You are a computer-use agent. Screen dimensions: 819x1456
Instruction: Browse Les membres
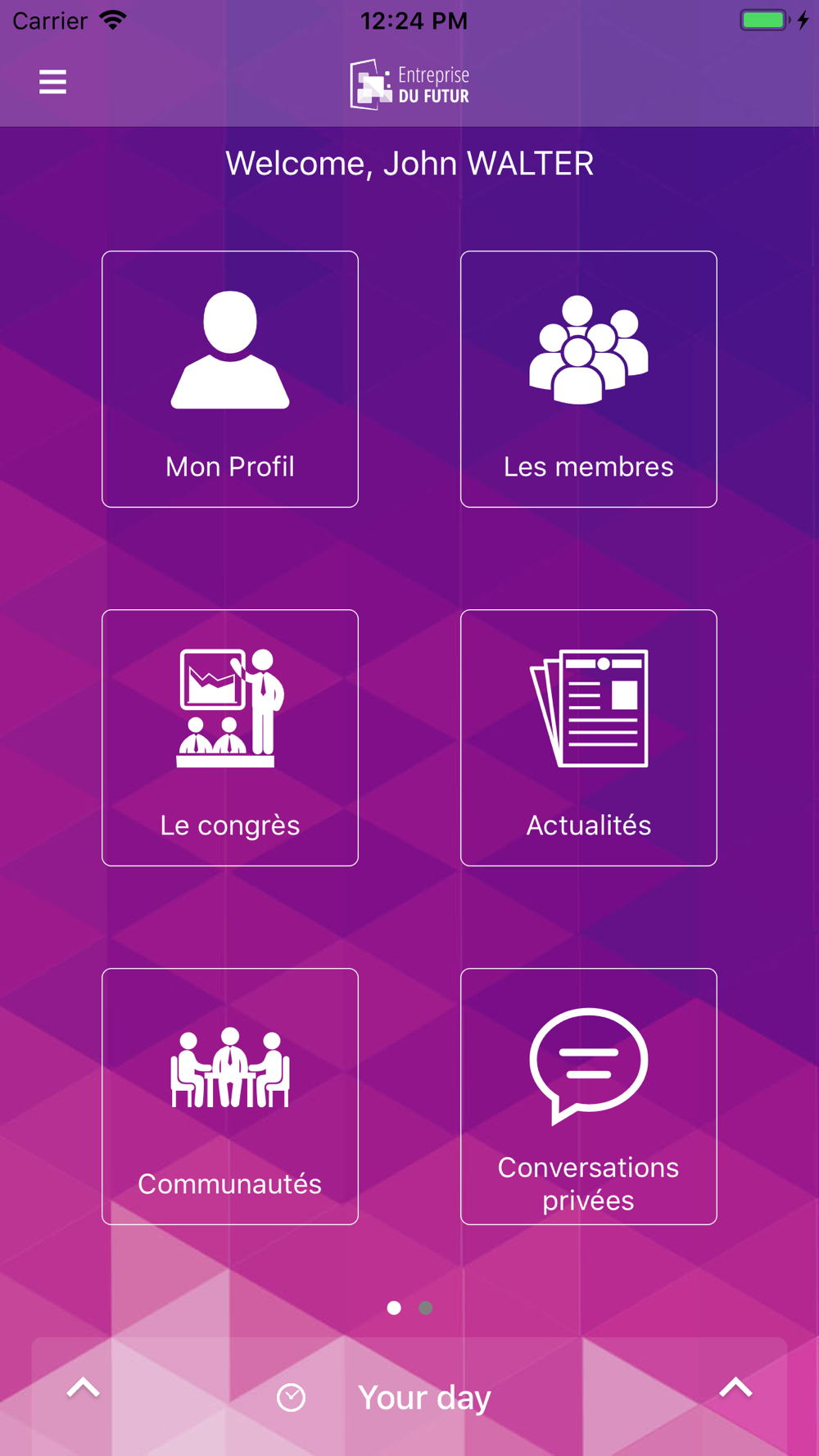click(589, 379)
